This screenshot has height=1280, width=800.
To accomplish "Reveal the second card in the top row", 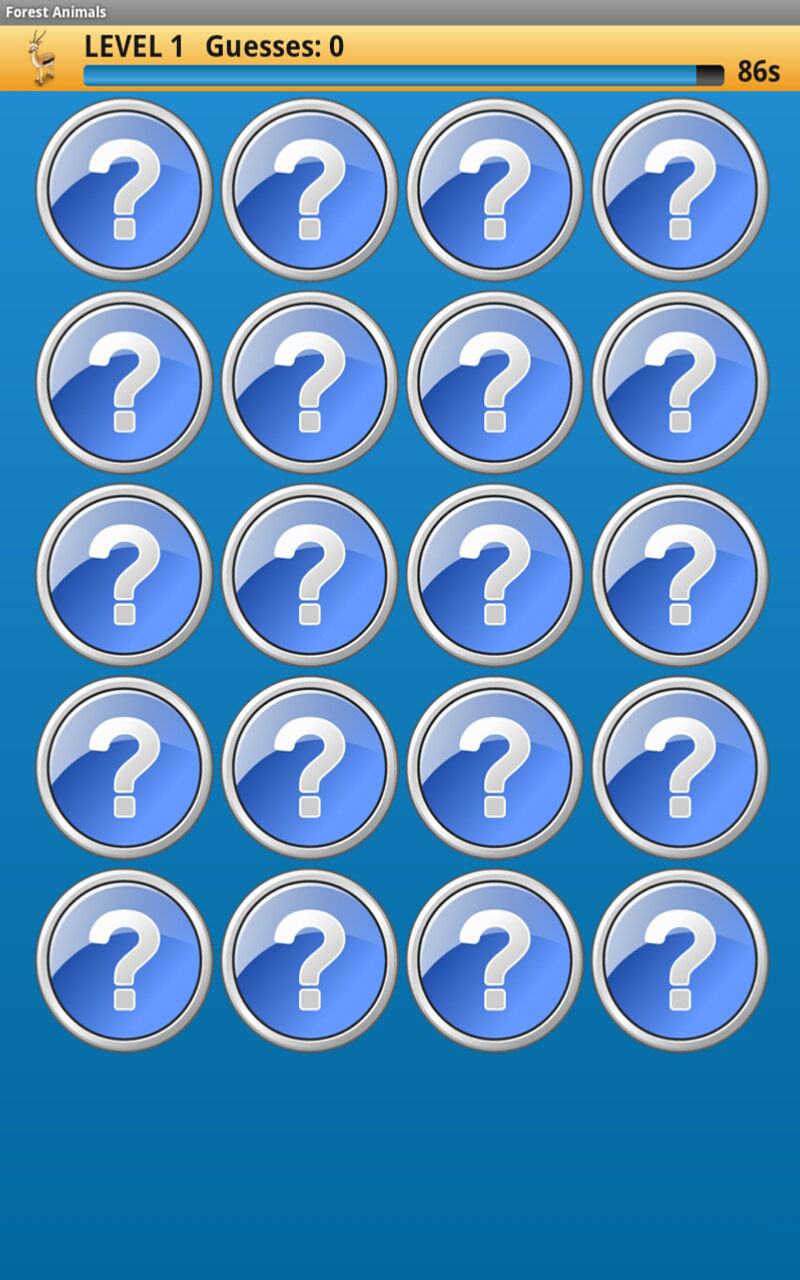I will [310, 190].
